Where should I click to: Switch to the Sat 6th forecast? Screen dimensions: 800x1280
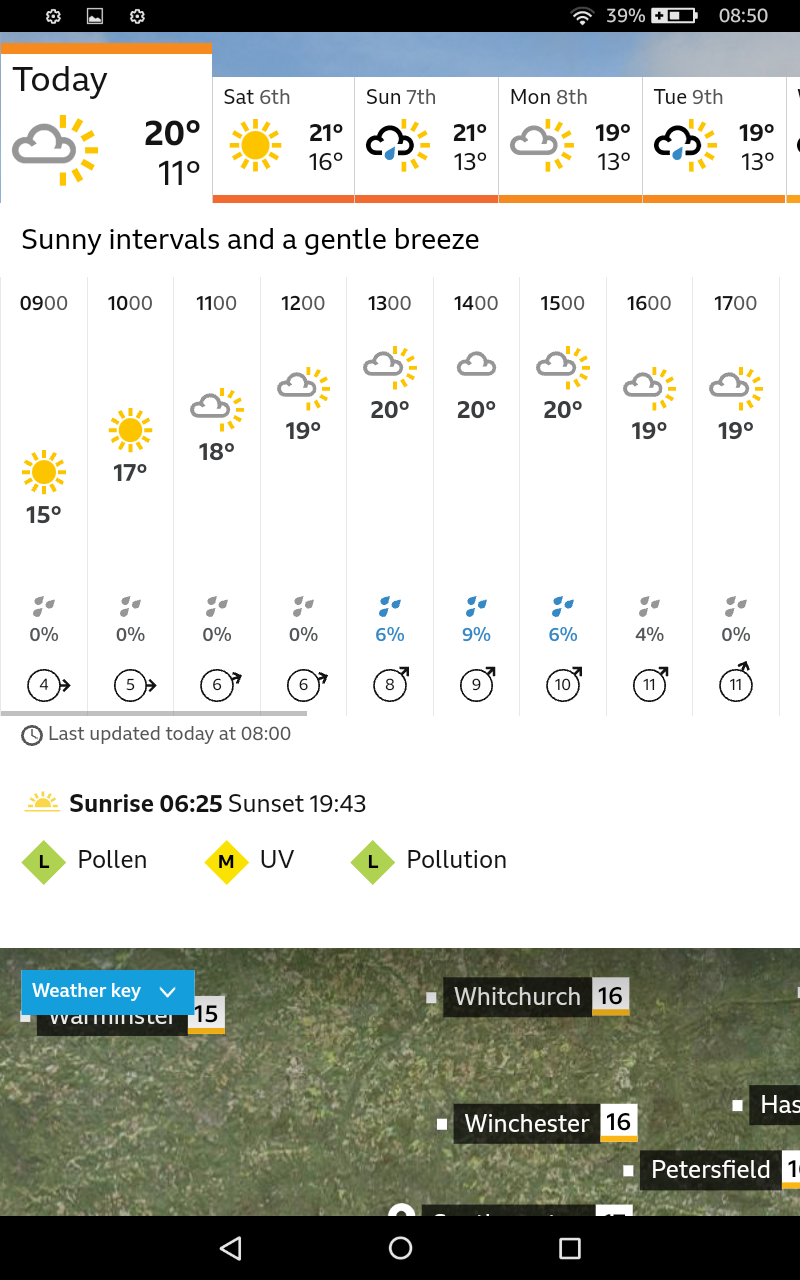(x=284, y=138)
